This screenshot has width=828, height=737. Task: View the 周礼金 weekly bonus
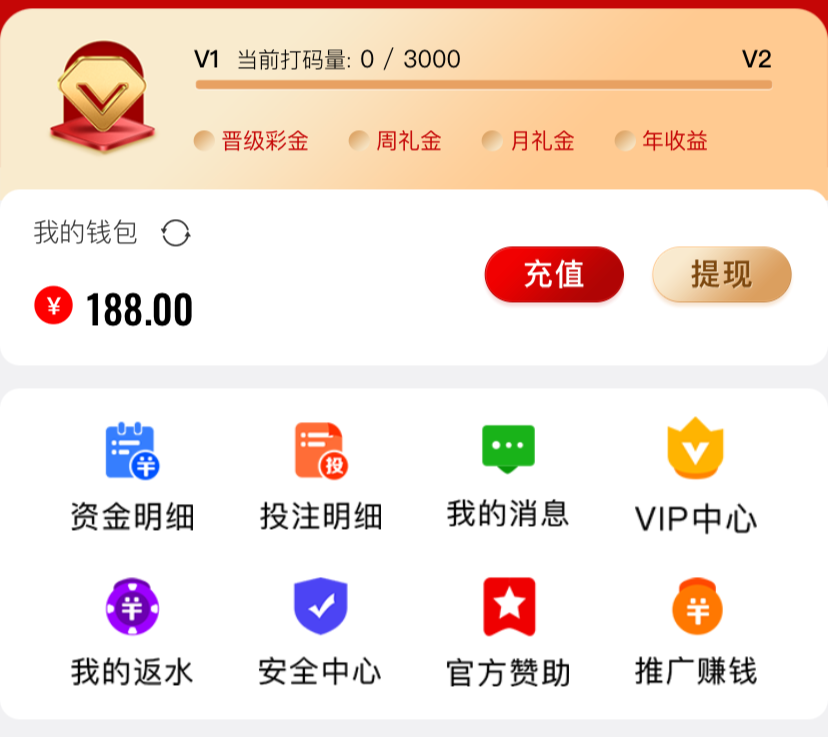pyautogui.click(x=396, y=141)
